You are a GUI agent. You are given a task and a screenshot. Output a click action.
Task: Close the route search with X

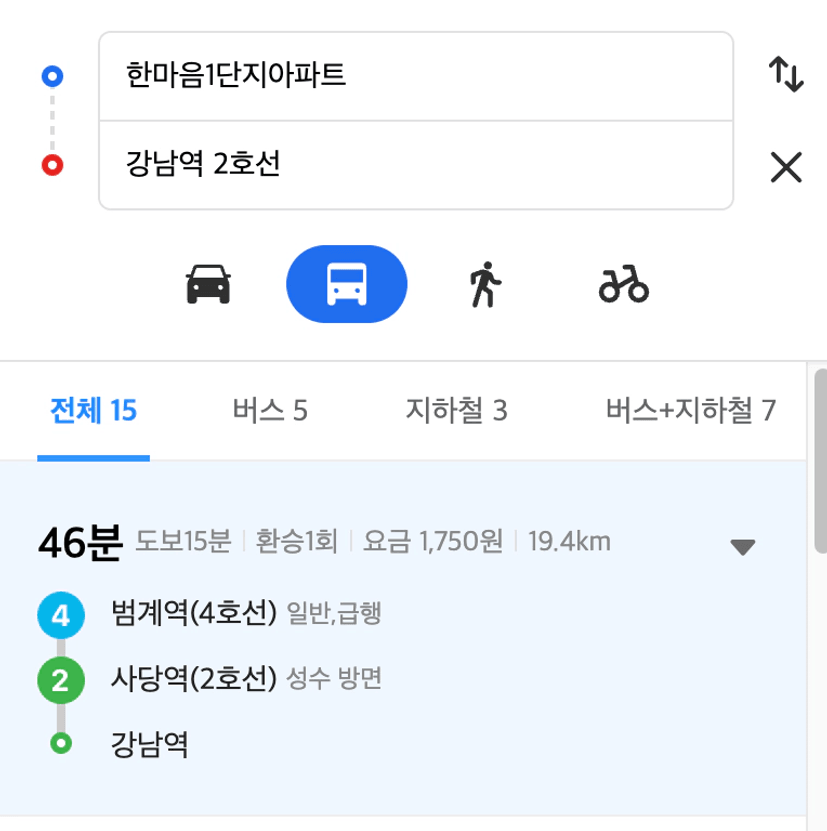[x=786, y=167]
